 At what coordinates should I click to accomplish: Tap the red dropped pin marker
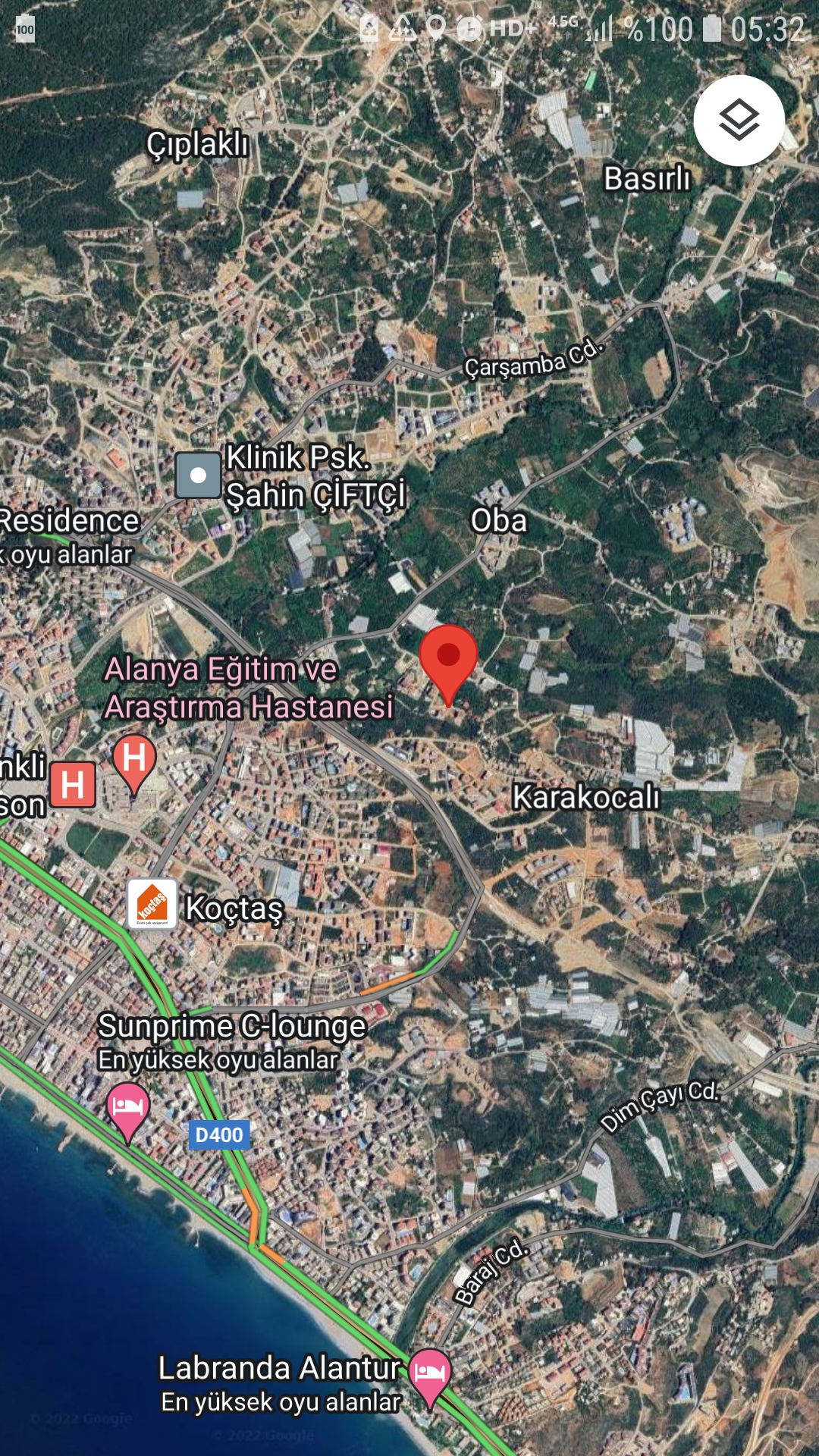click(x=448, y=660)
